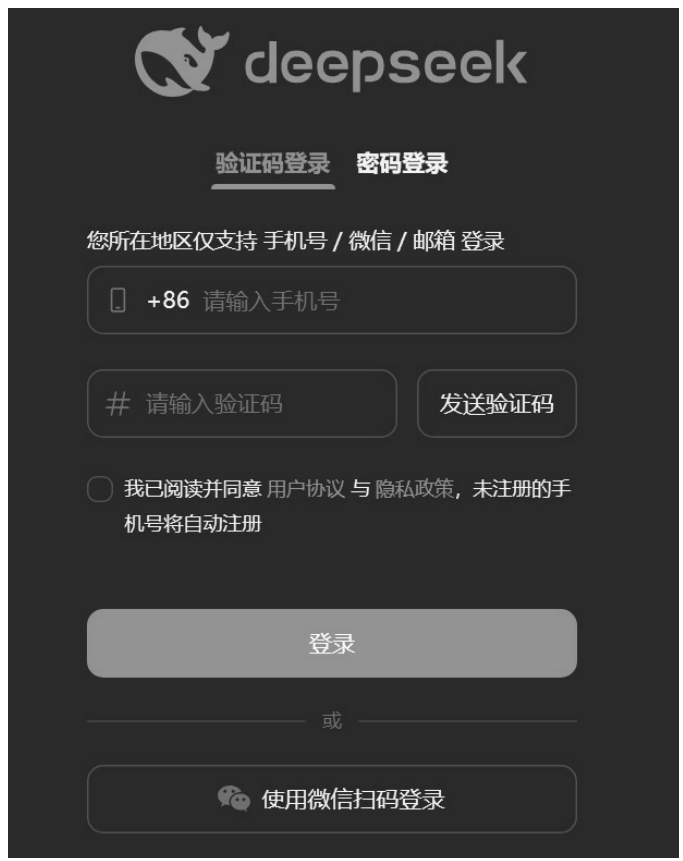Image resolution: width=683 pixels, height=861 pixels.
Task: Tap the 登录 button
Action: pyautogui.click(x=332, y=644)
